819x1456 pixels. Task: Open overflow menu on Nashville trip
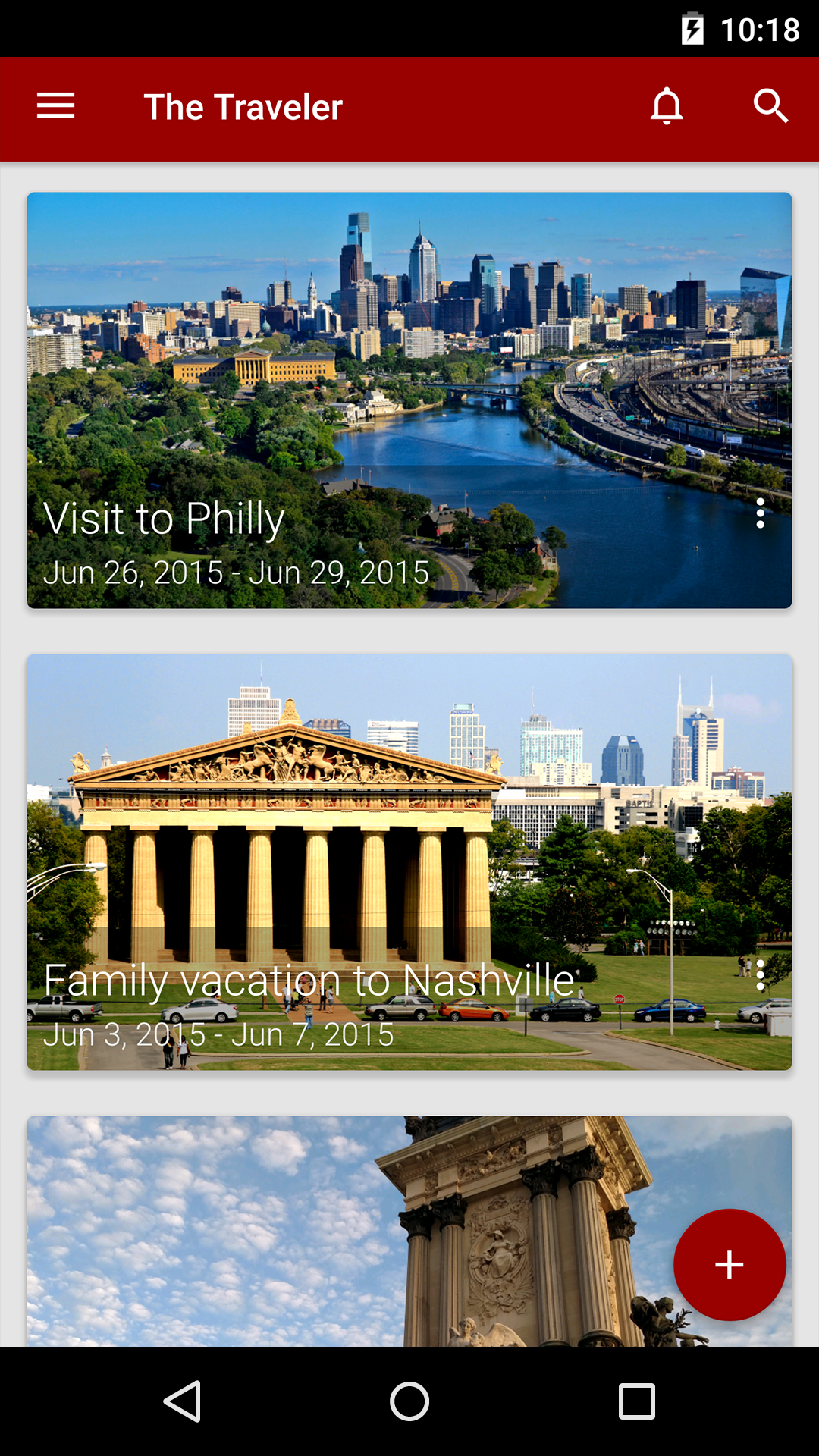pyautogui.click(x=760, y=975)
